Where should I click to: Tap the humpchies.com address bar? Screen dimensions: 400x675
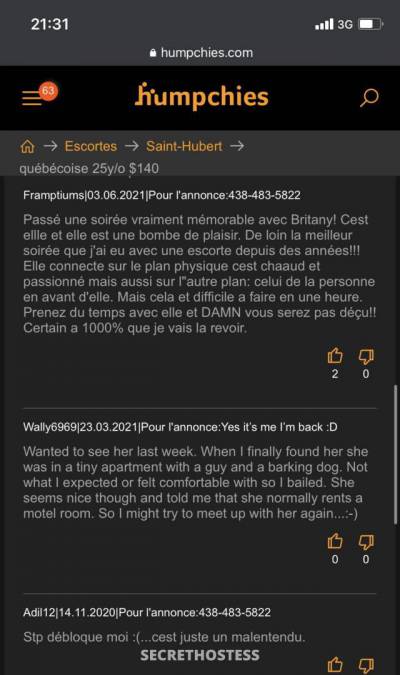pyautogui.click(x=201, y=53)
